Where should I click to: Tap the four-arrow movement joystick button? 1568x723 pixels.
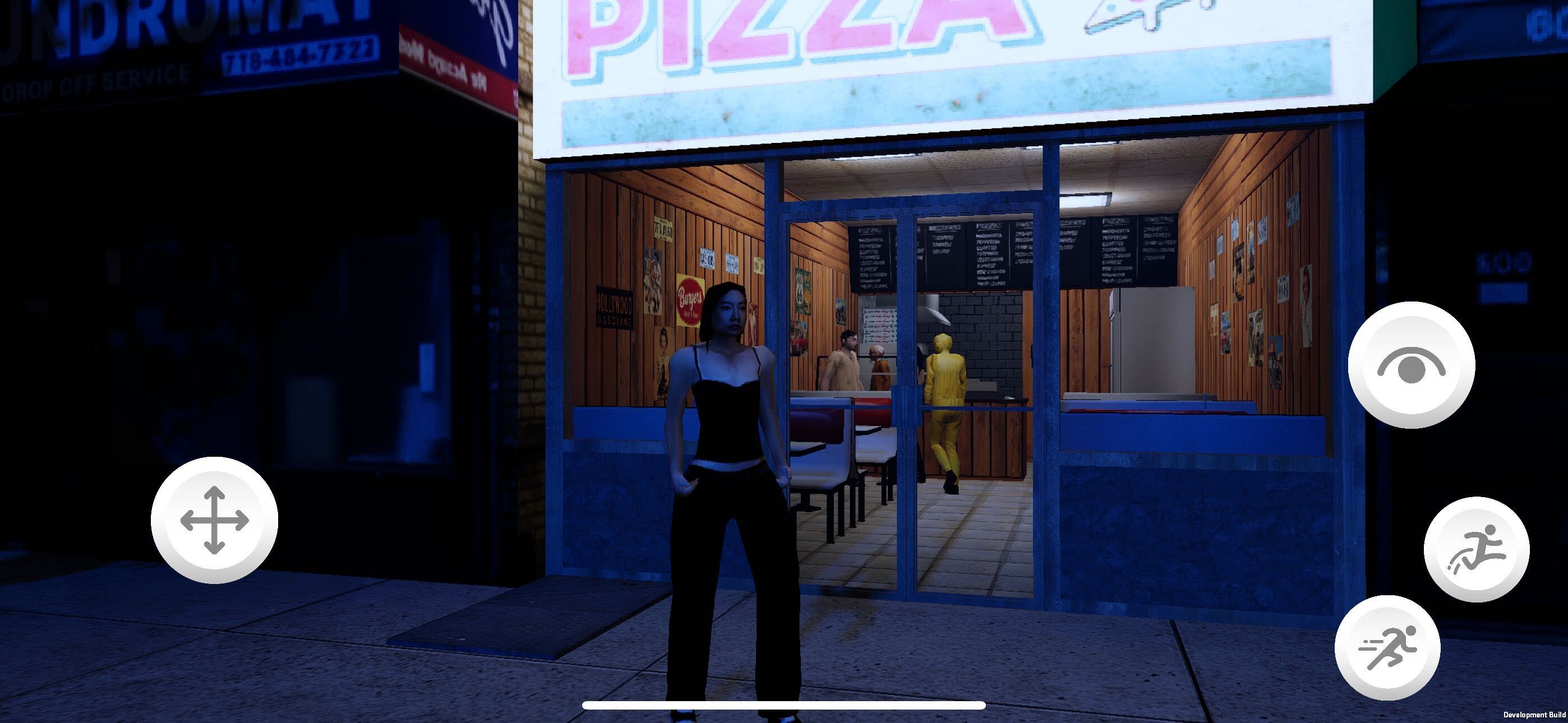tap(214, 520)
